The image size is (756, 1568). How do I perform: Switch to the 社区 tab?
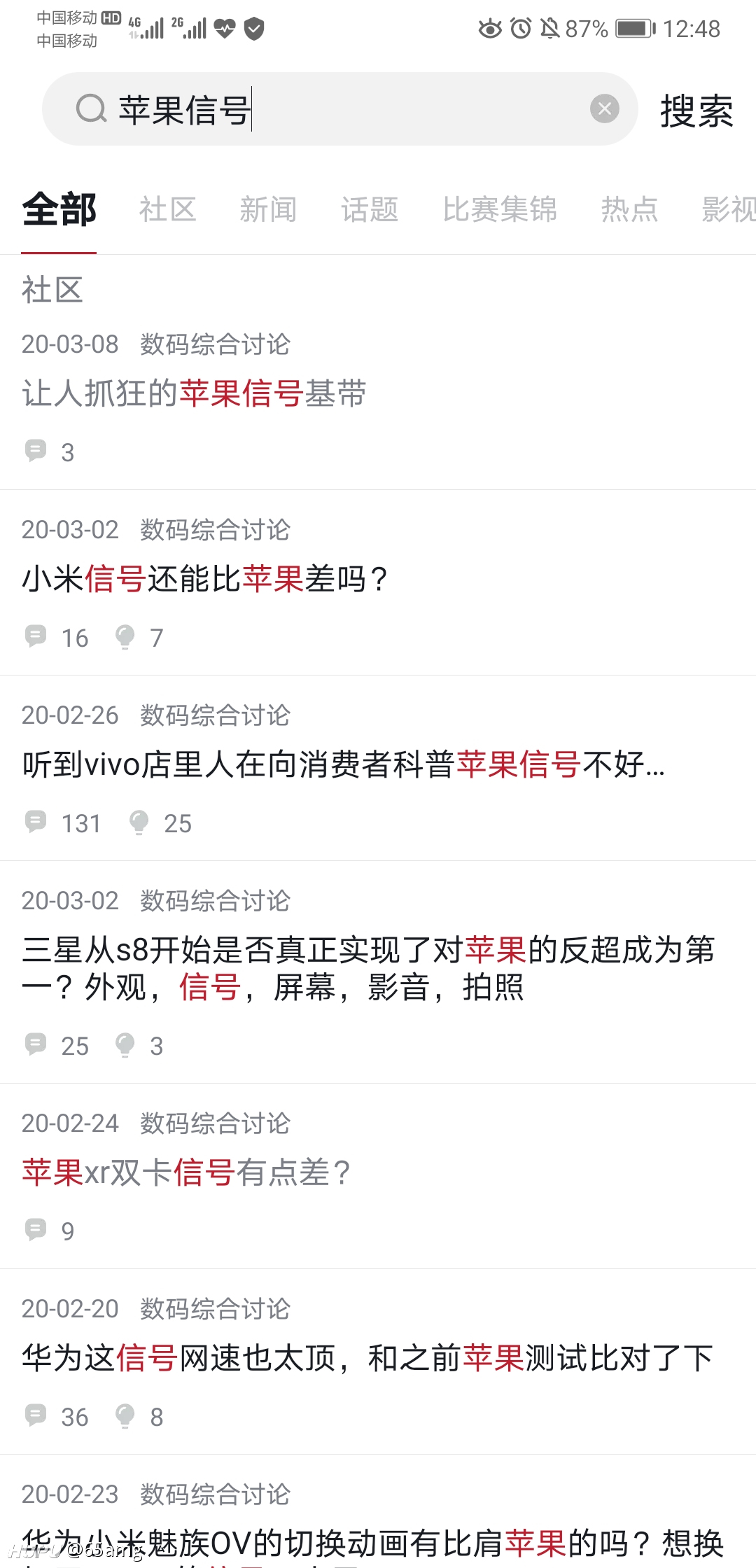(167, 210)
